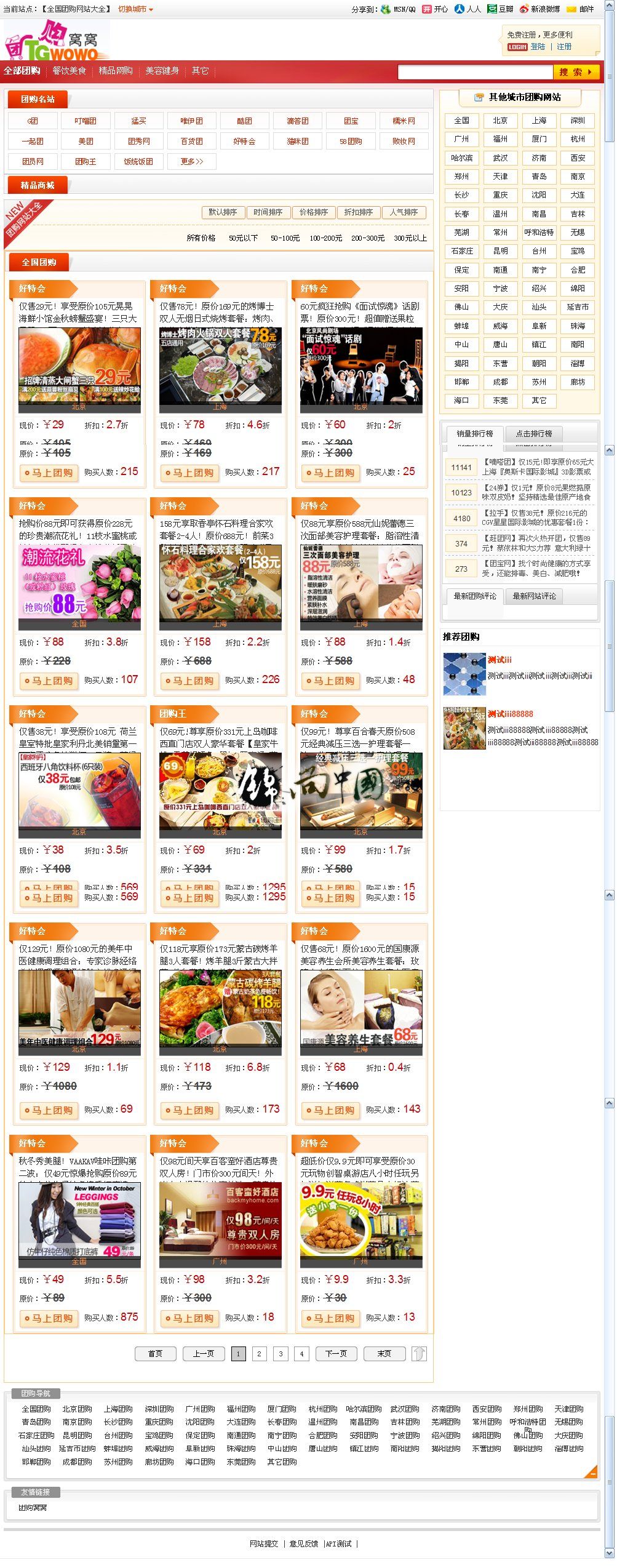Open 网站提交 footer link

tap(263, 1543)
